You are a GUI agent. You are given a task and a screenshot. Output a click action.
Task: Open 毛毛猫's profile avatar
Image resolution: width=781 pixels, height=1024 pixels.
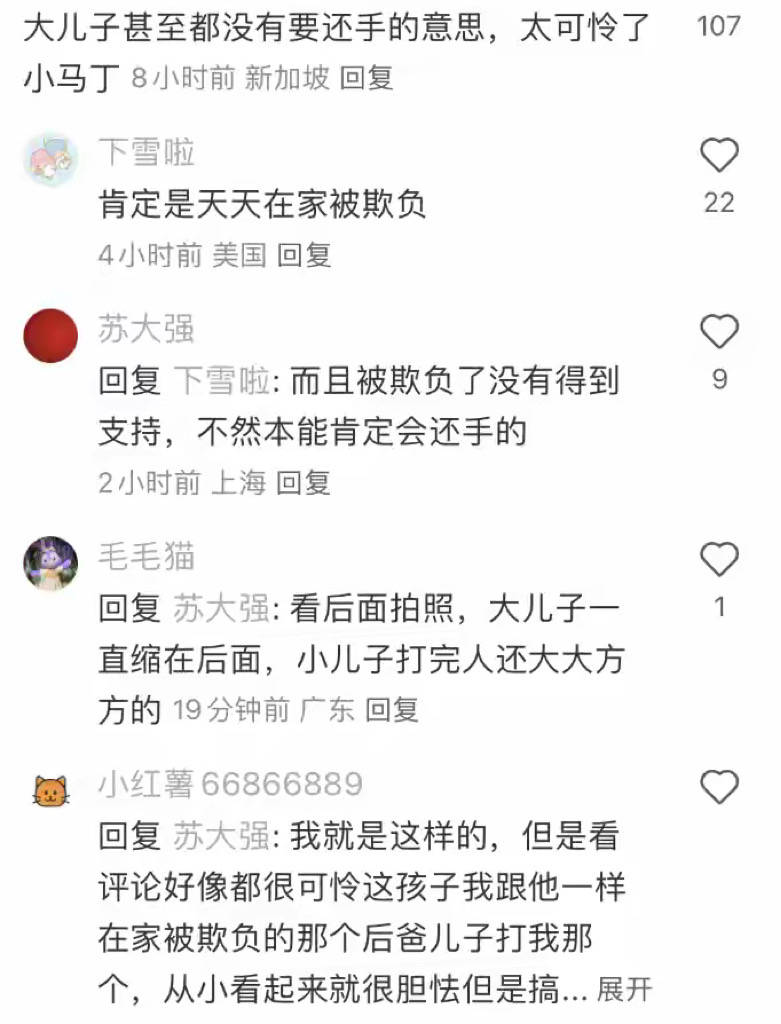coord(50,563)
